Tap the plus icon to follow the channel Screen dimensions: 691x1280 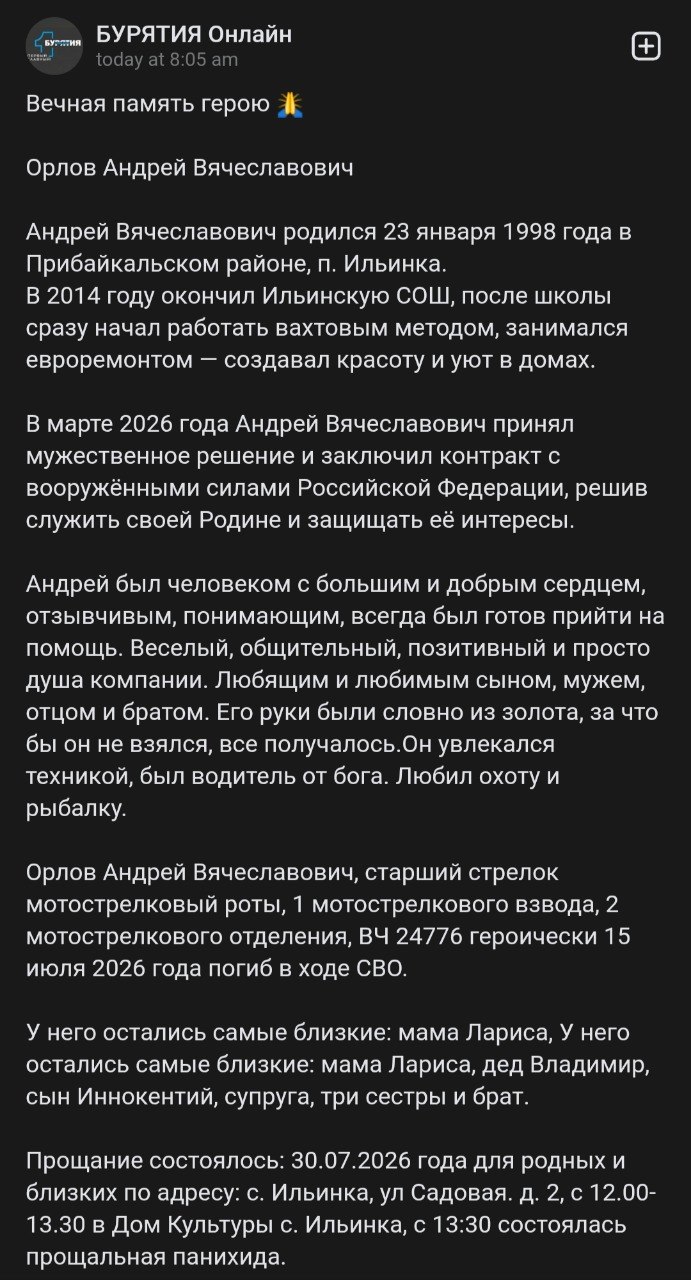pyautogui.click(x=646, y=46)
